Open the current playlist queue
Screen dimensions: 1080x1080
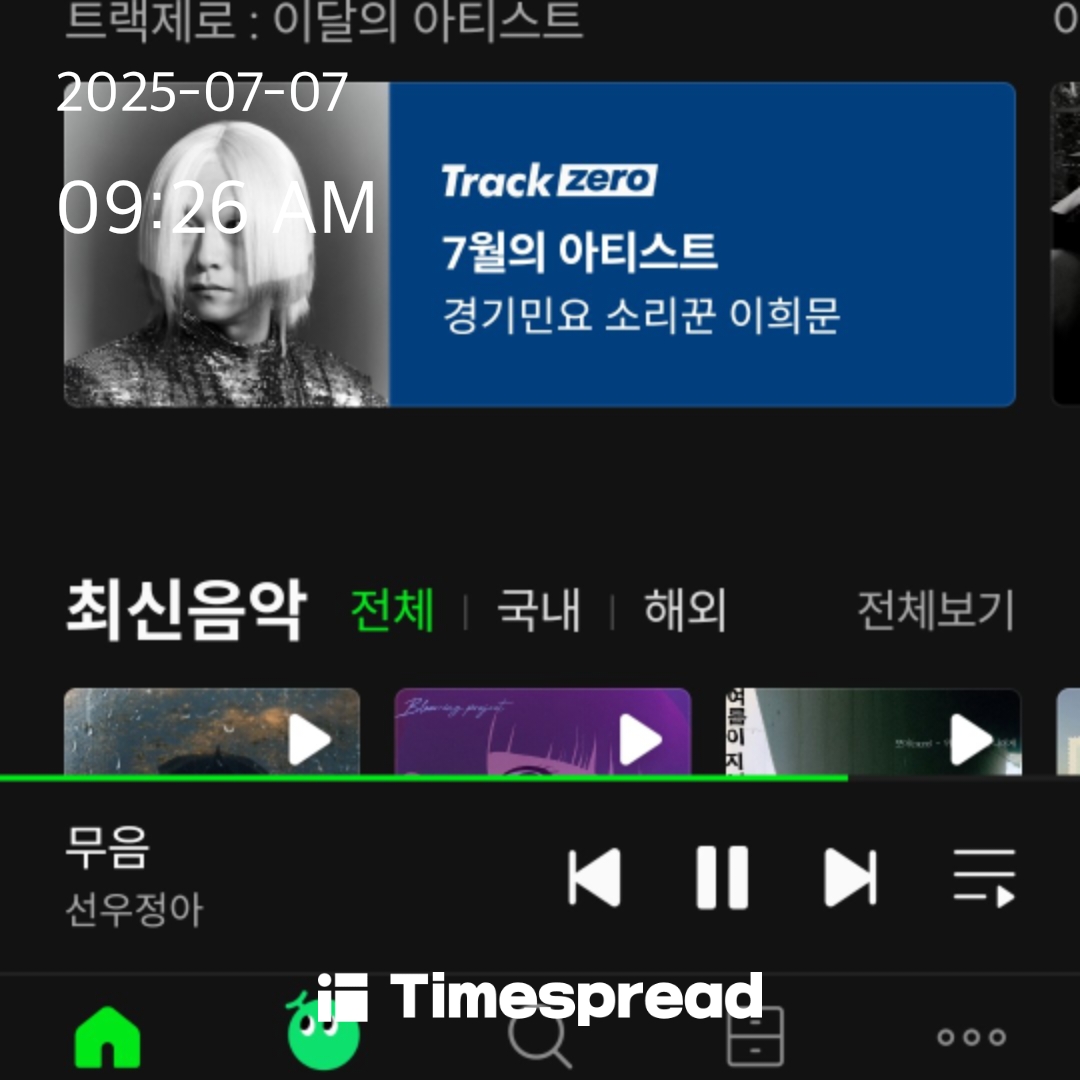983,878
